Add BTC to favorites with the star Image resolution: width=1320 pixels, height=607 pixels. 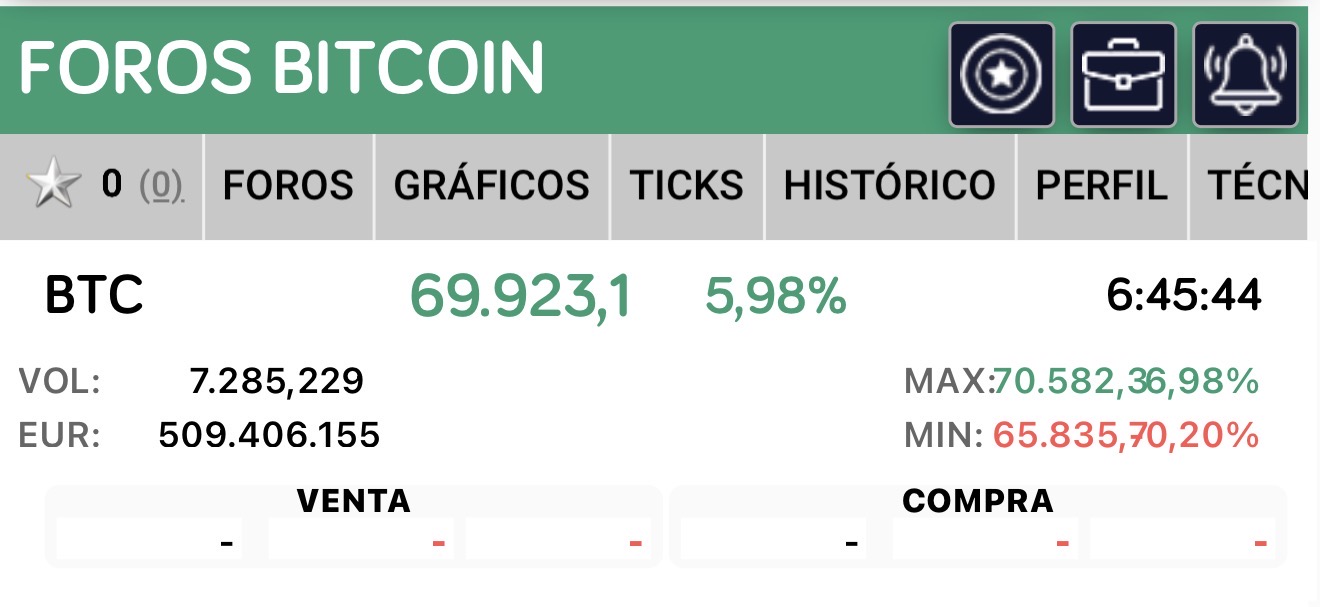(53, 186)
